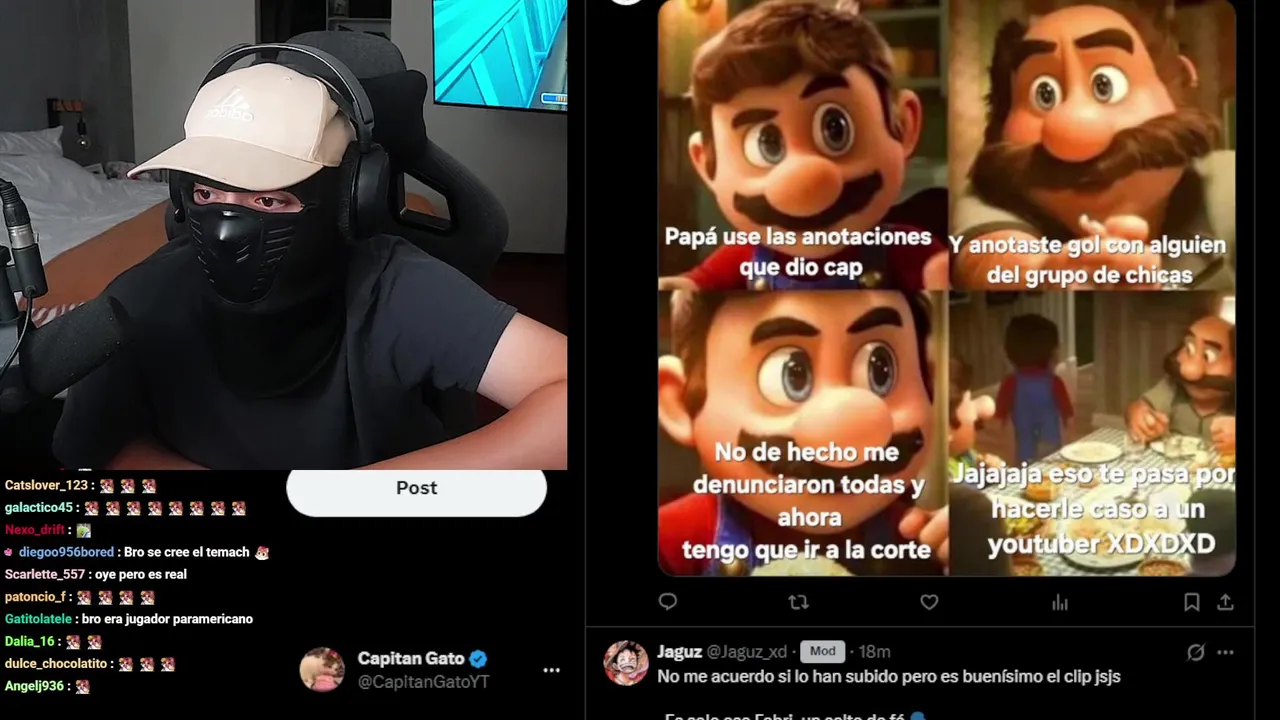Open the Mario meme image
1280x720 pixels.
pos(946,288)
